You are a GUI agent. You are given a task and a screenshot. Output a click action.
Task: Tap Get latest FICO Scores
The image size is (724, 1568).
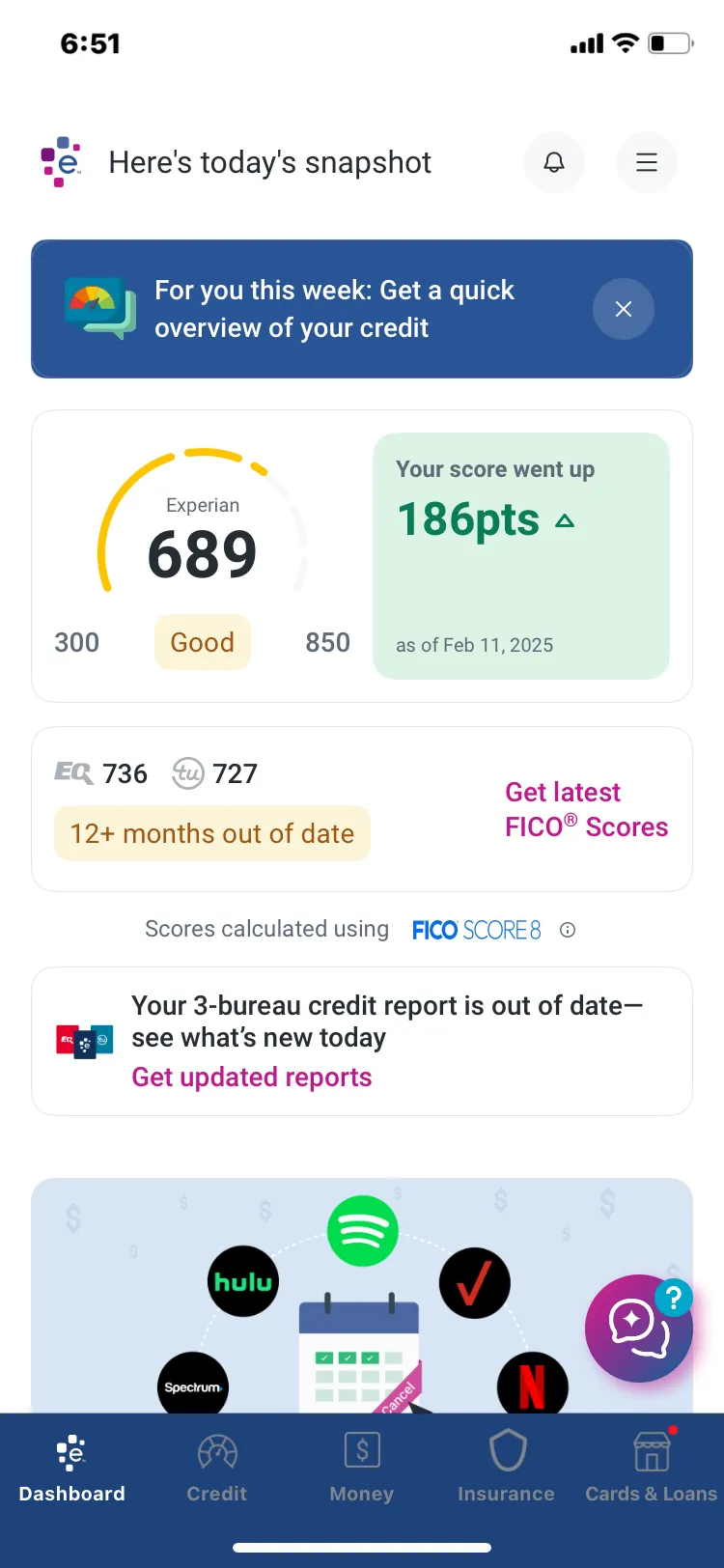pyautogui.click(x=586, y=809)
